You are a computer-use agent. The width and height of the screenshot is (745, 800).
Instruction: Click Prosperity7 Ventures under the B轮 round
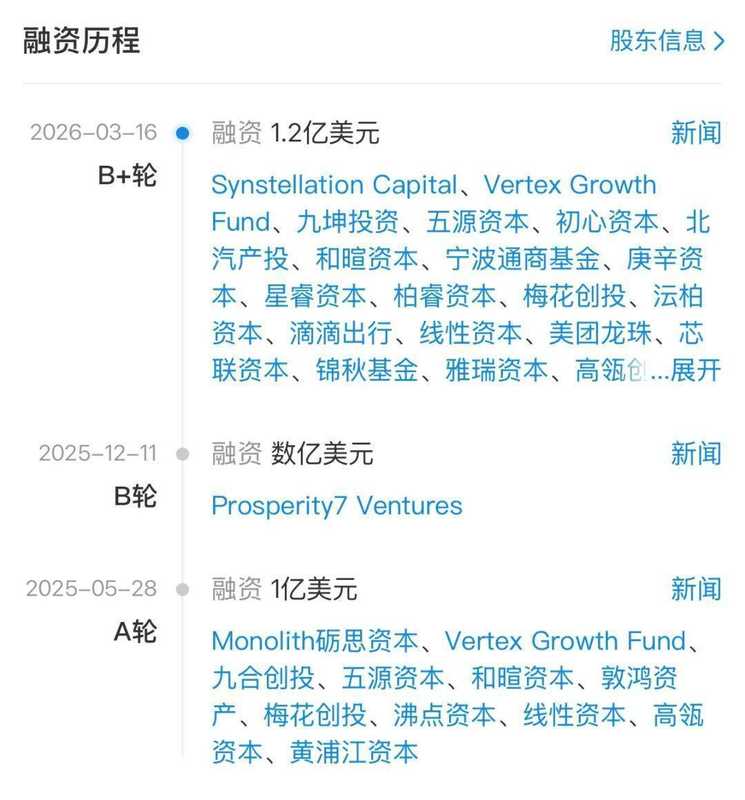tap(335, 506)
